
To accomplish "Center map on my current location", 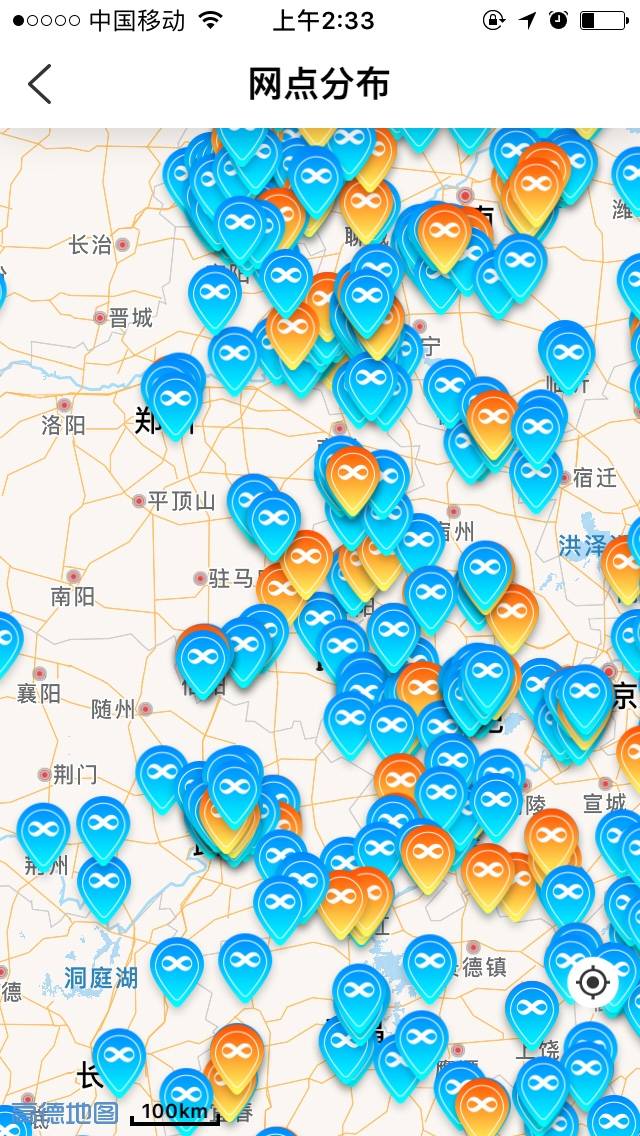I will coord(593,982).
